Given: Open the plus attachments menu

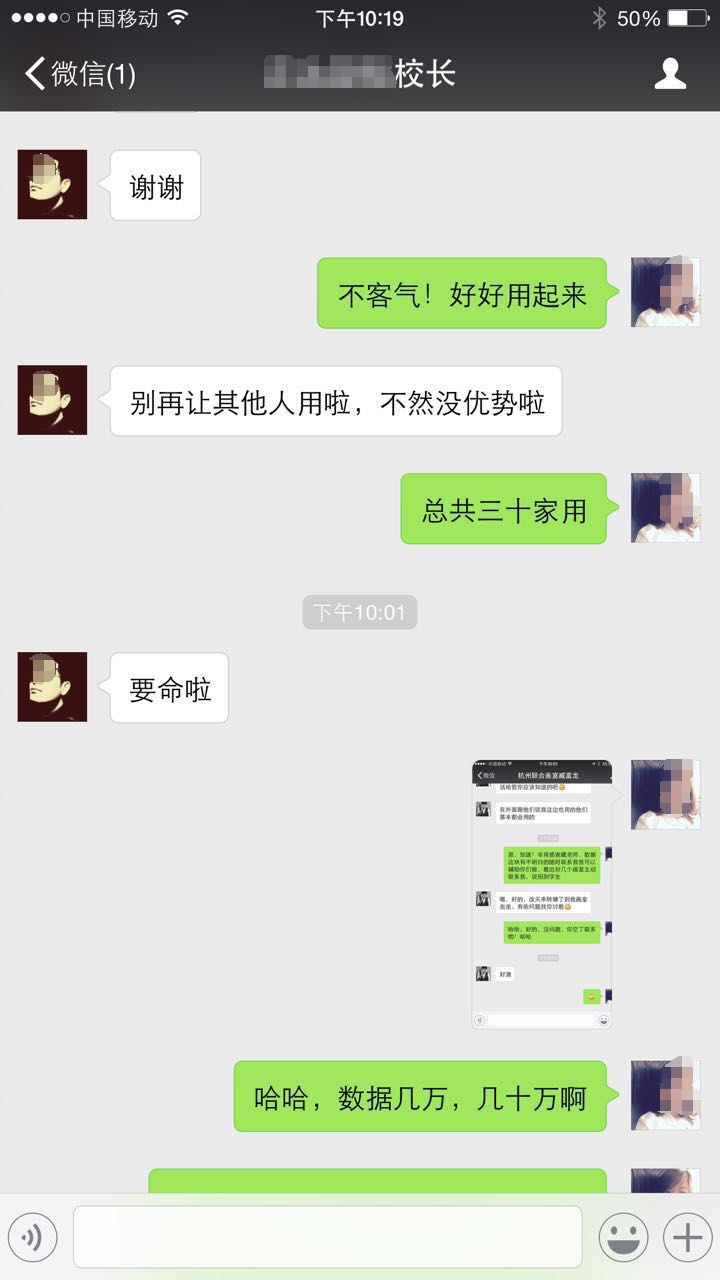Looking at the screenshot, I should 687,1238.
